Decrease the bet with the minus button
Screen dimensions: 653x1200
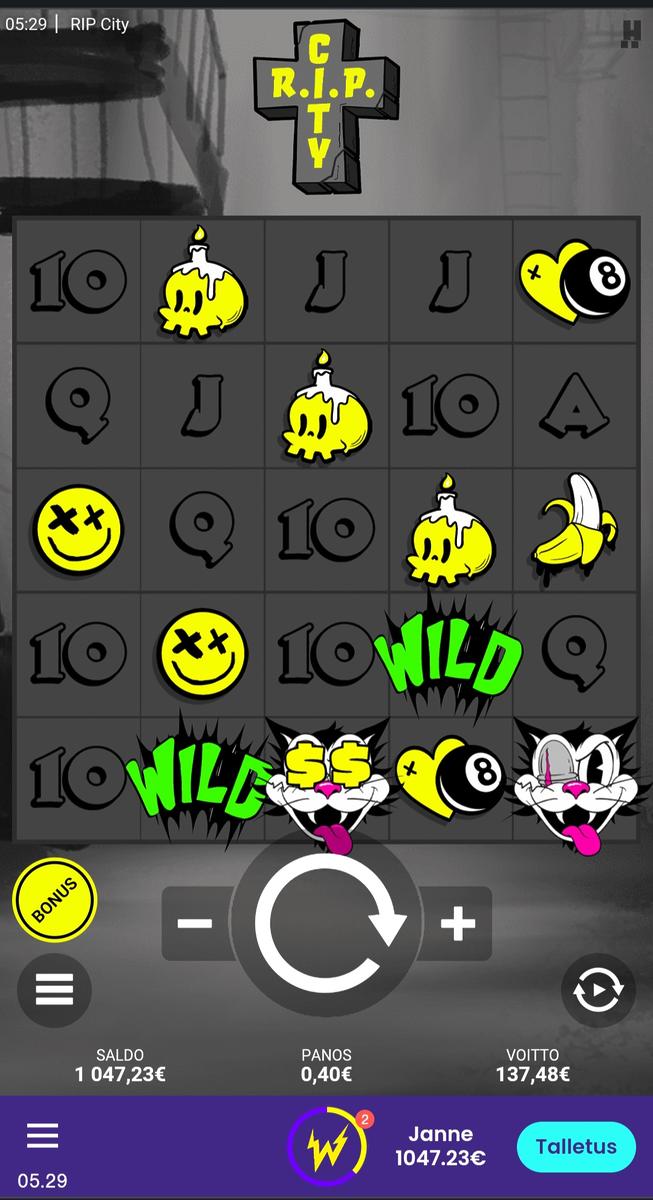pyautogui.click(x=195, y=923)
